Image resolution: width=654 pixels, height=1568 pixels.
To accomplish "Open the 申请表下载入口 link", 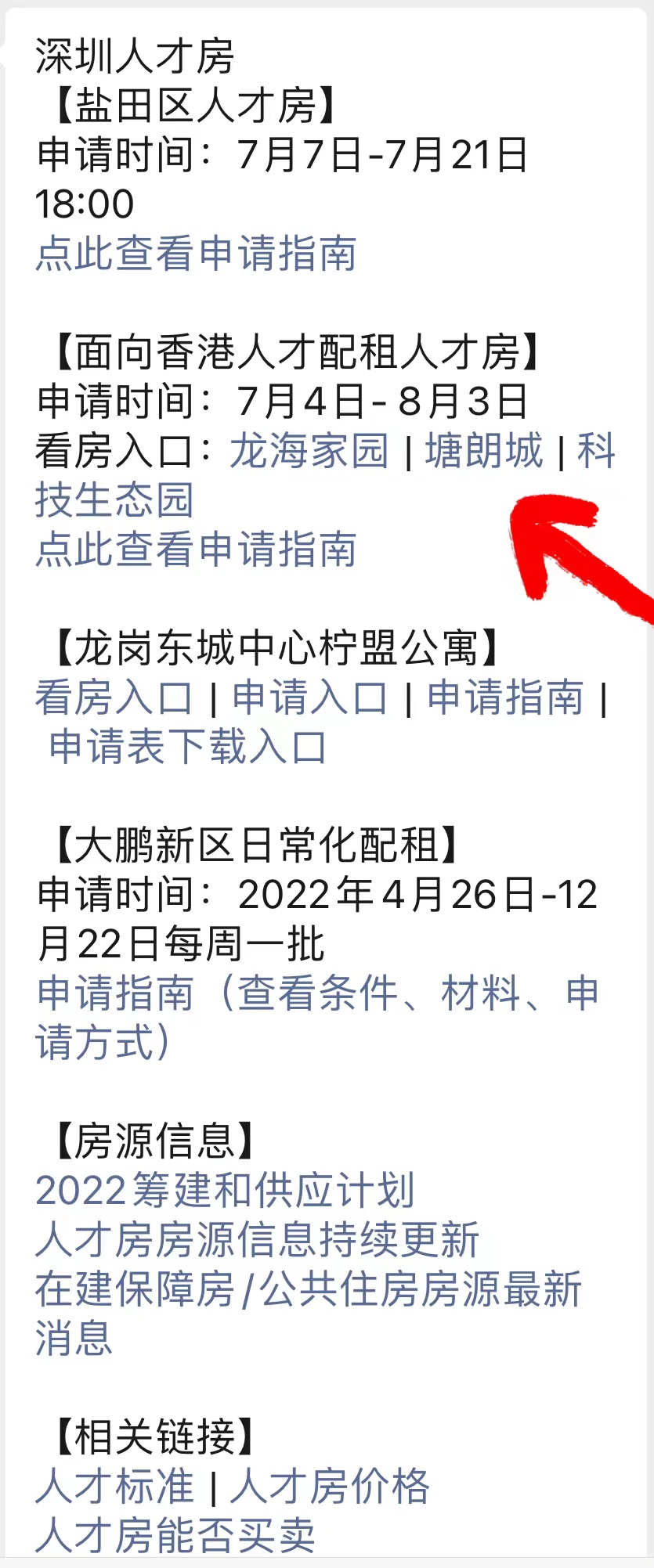I will click(186, 747).
